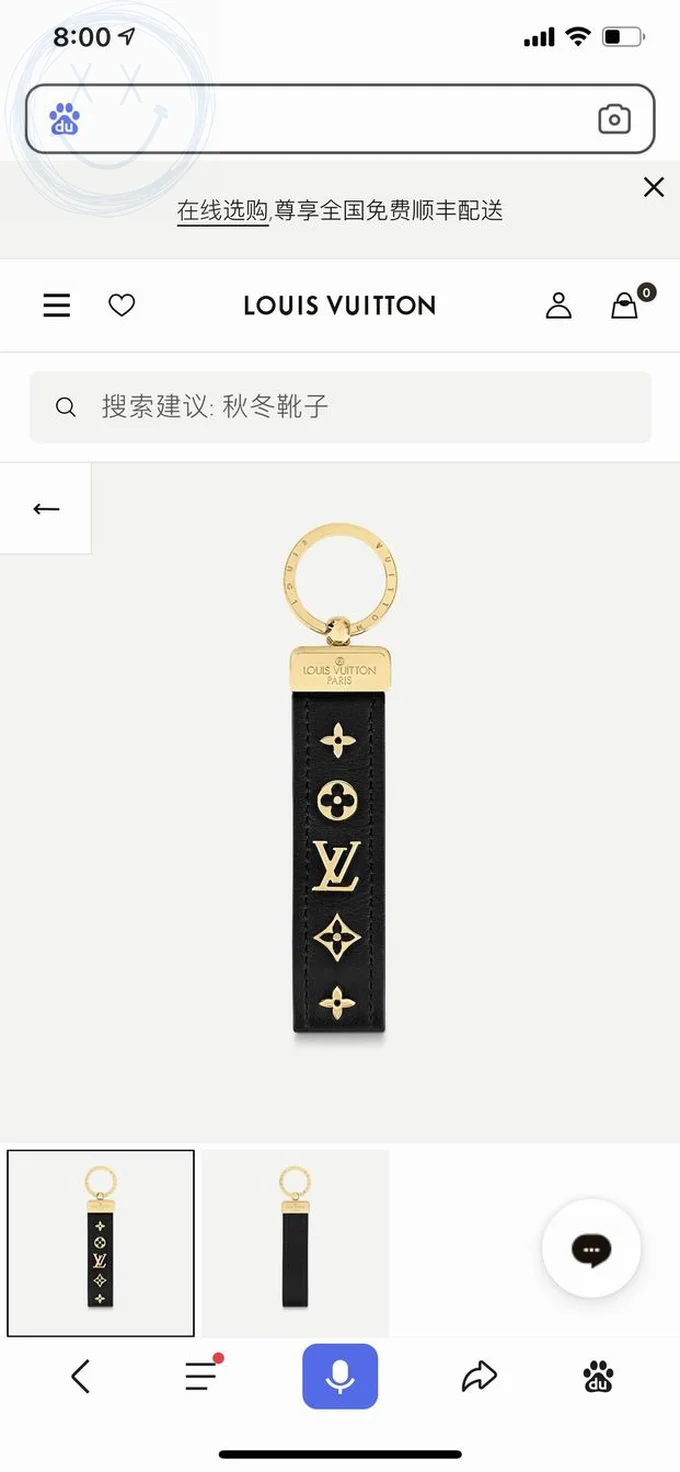The height and width of the screenshot is (1472, 680).
Task: Follow the 在线选购 link
Action: tap(222, 211)
